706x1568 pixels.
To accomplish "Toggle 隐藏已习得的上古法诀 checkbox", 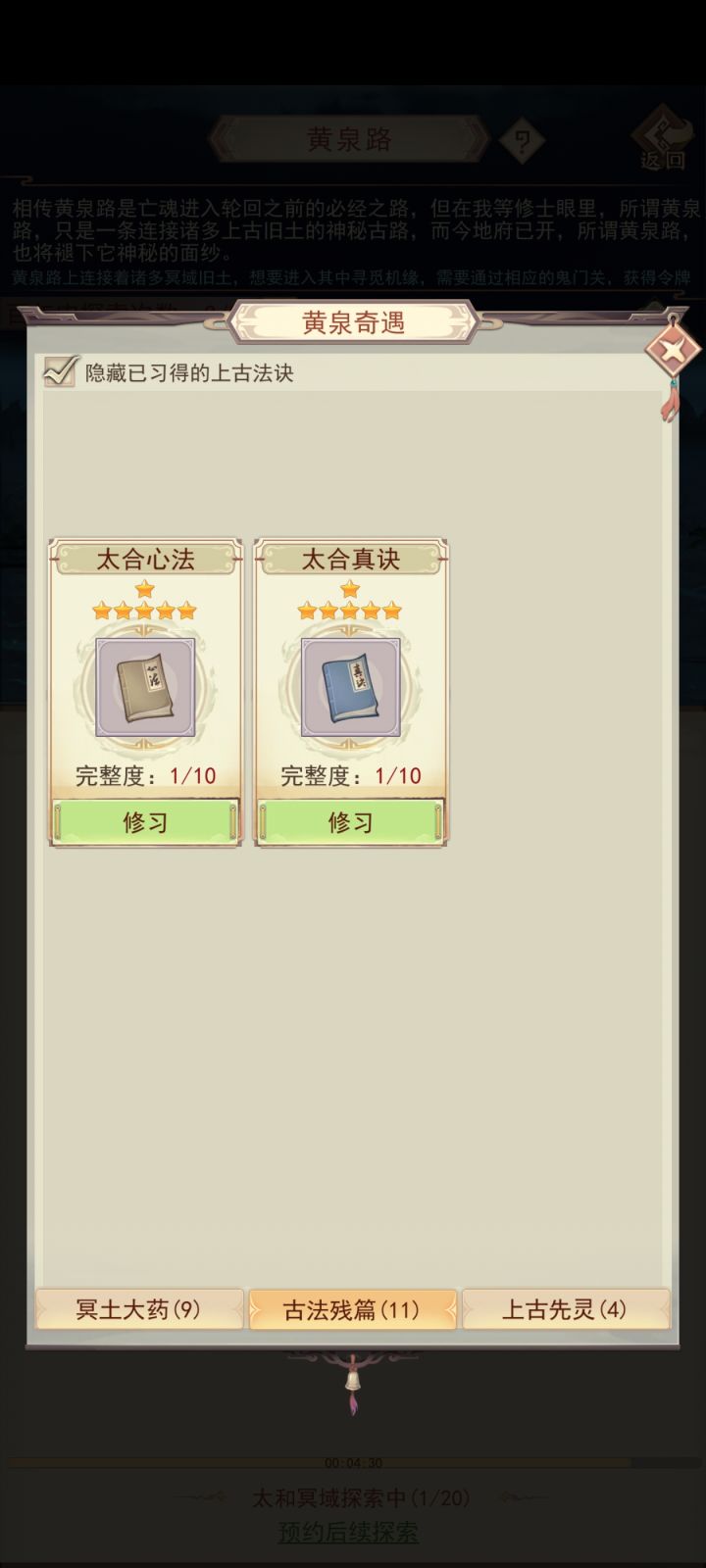I will point(59,371).
